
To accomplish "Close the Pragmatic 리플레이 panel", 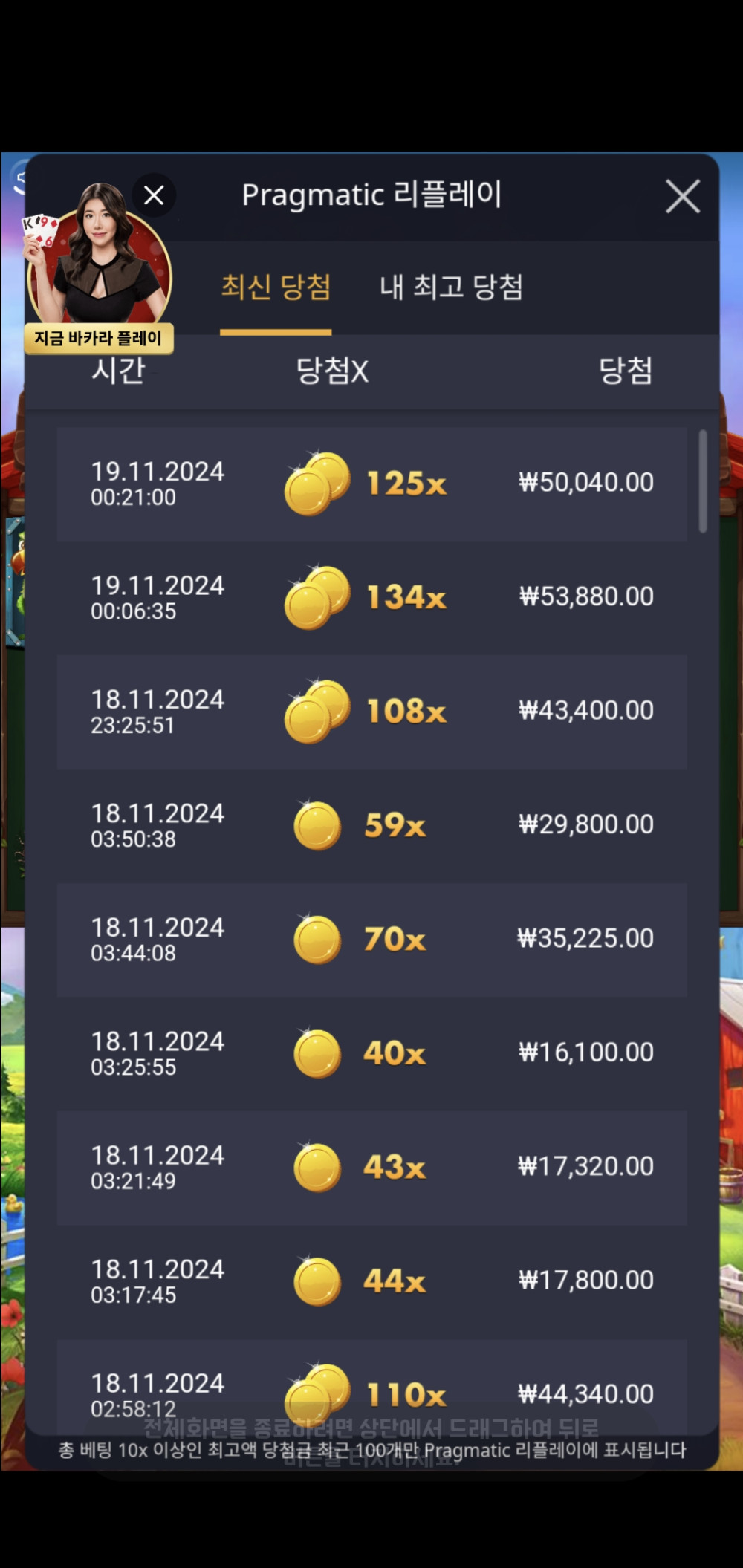I will [x=682, y=197].
